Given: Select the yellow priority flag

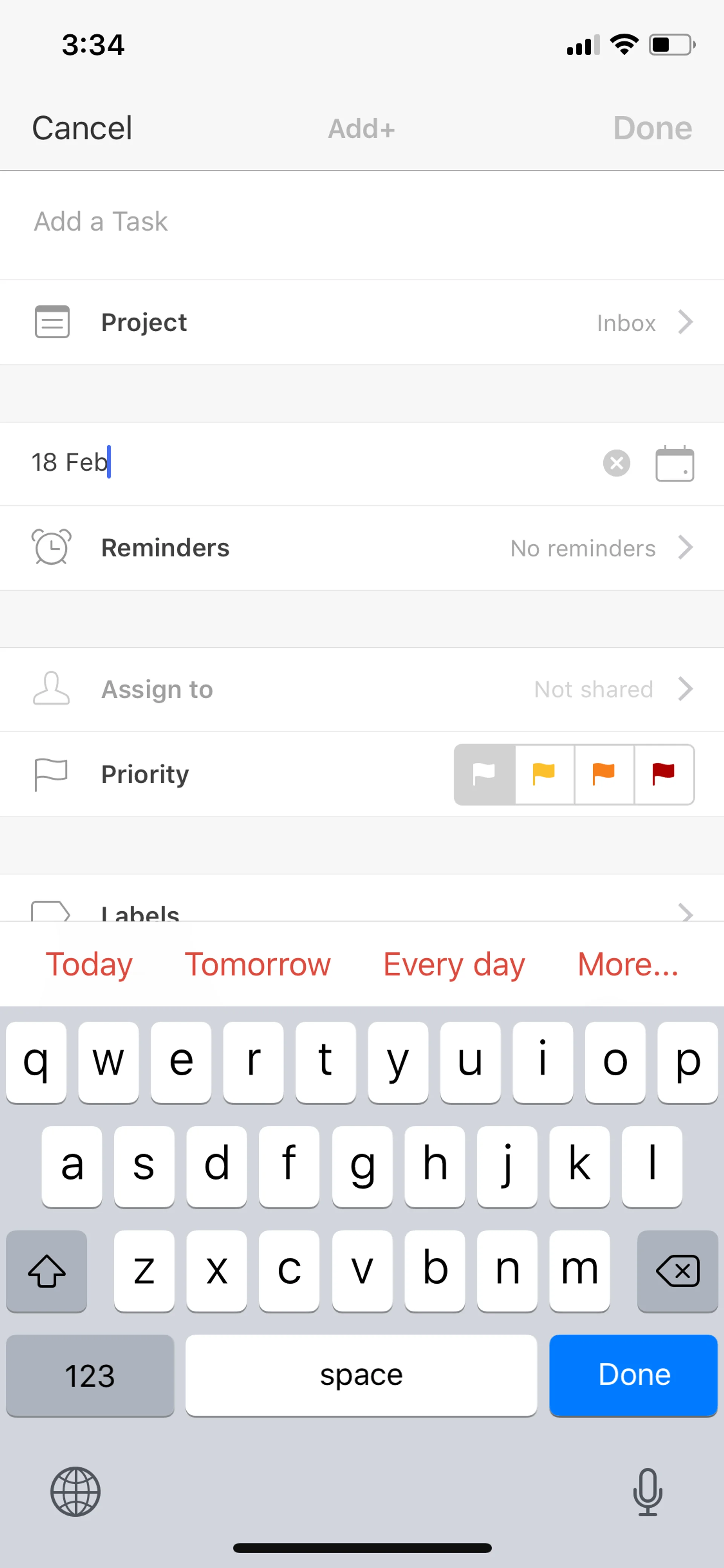Looking at the screenshot, I should pos(544,774).
